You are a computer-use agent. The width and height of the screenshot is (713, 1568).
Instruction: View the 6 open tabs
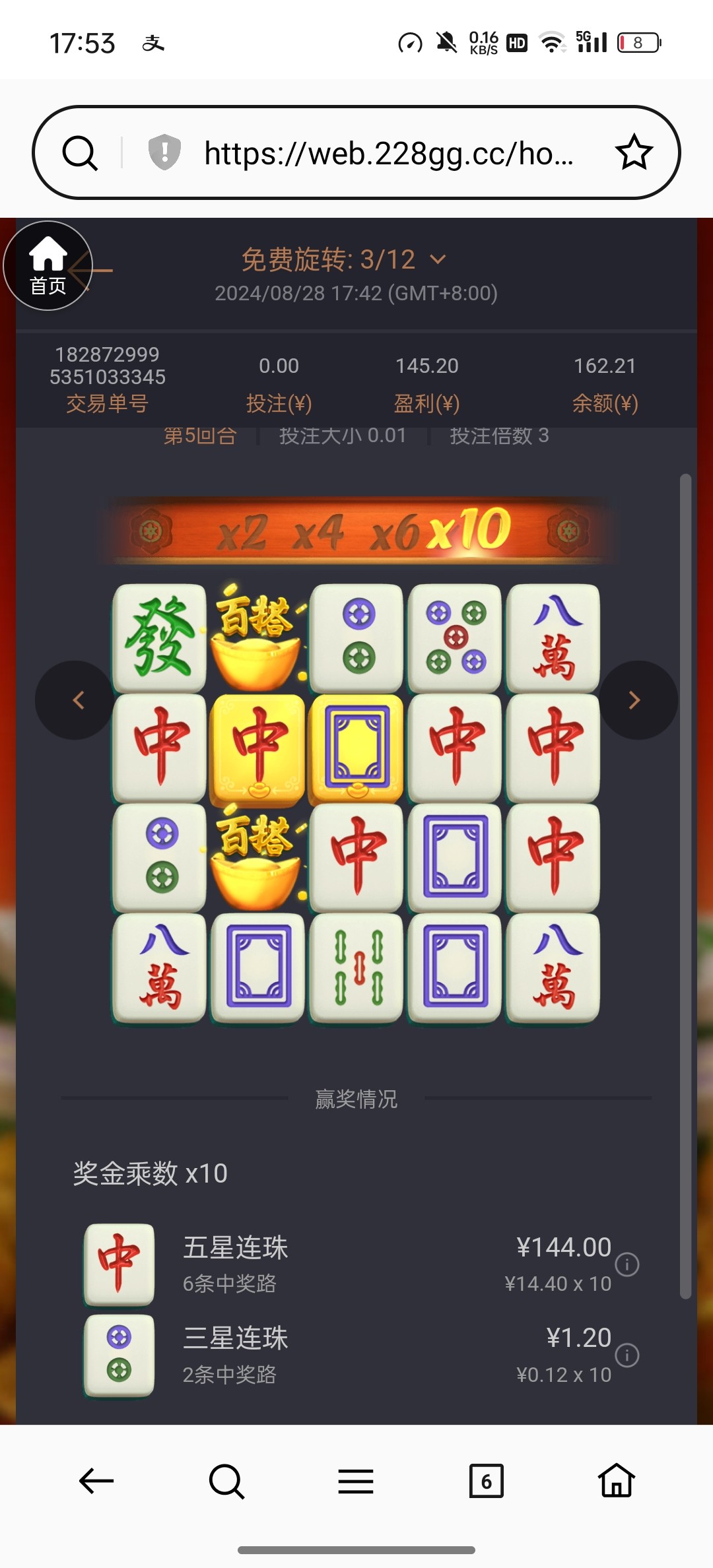pos(486,1481)
